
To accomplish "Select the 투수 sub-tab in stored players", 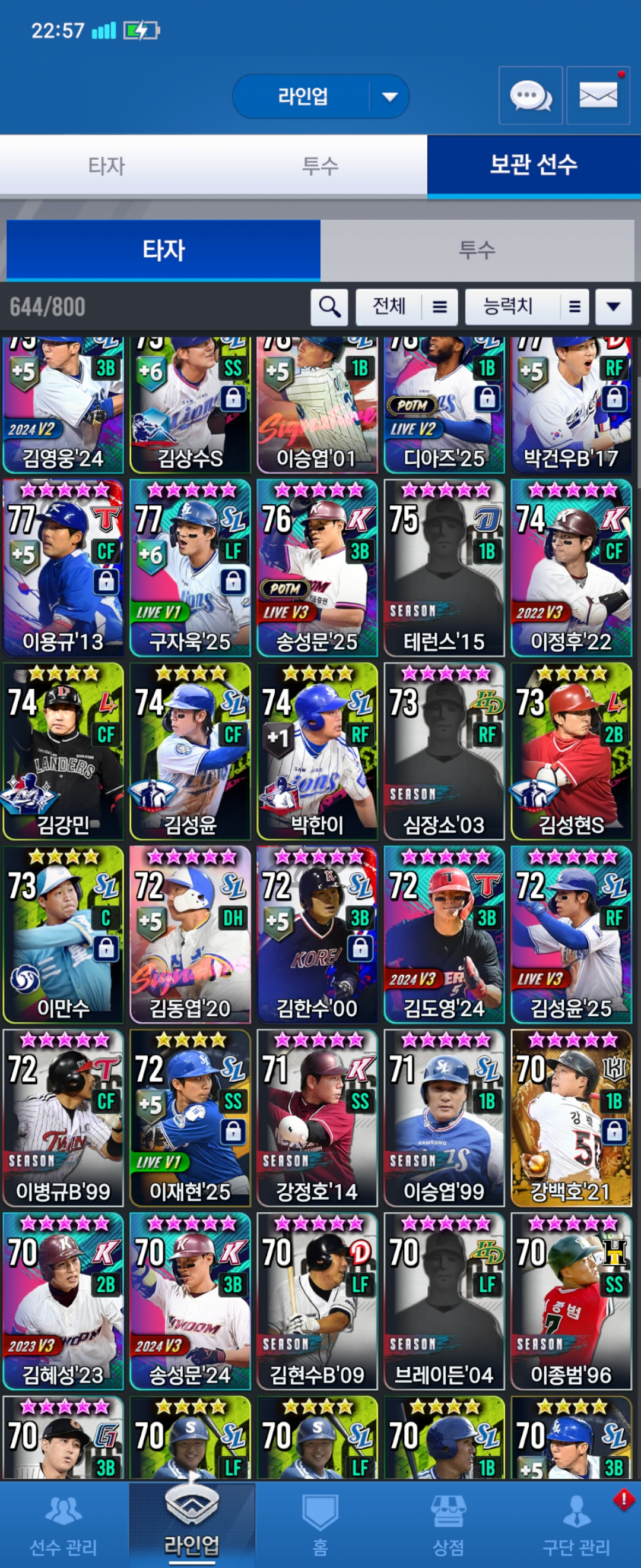I will [x=477, y=249].
